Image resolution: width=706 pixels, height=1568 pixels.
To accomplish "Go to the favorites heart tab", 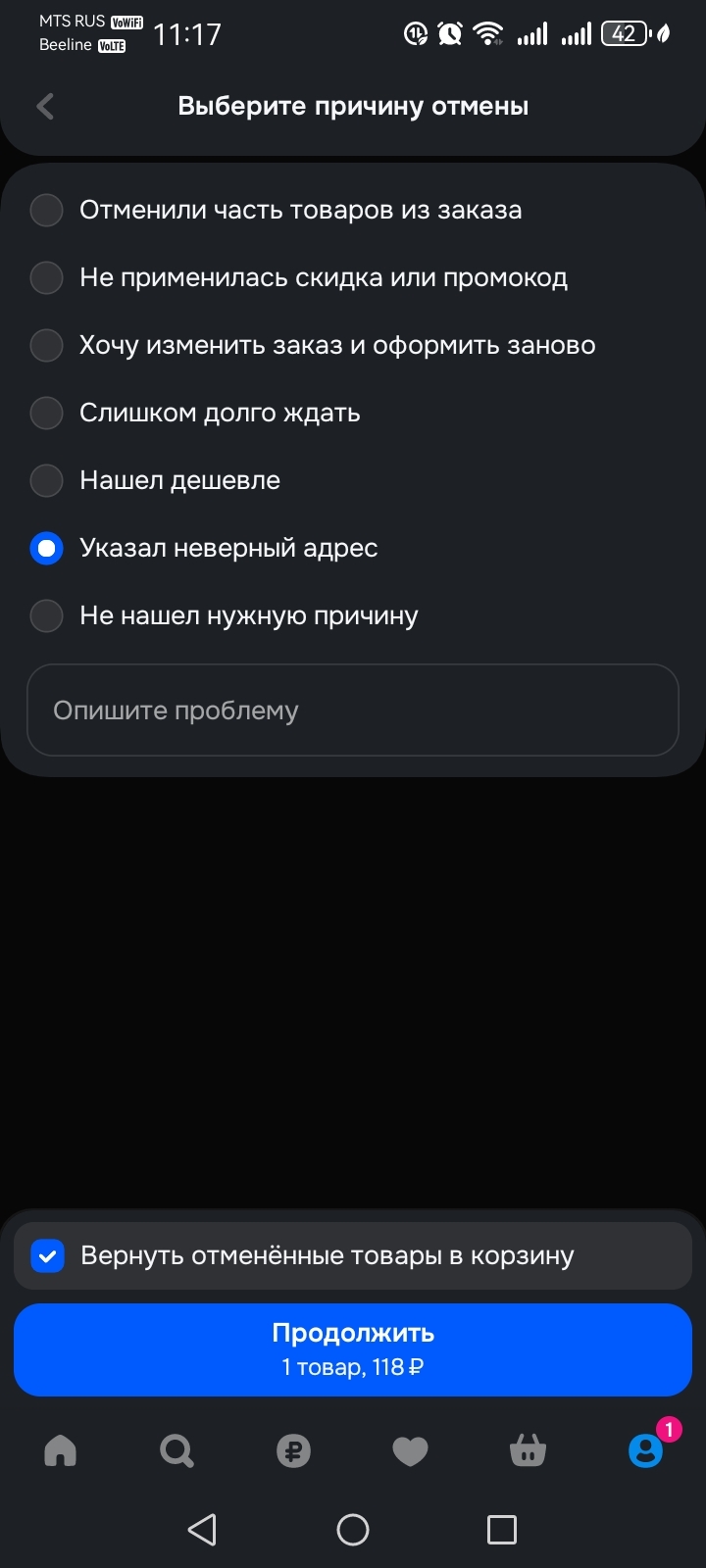I will click(x=410, y=1450).
